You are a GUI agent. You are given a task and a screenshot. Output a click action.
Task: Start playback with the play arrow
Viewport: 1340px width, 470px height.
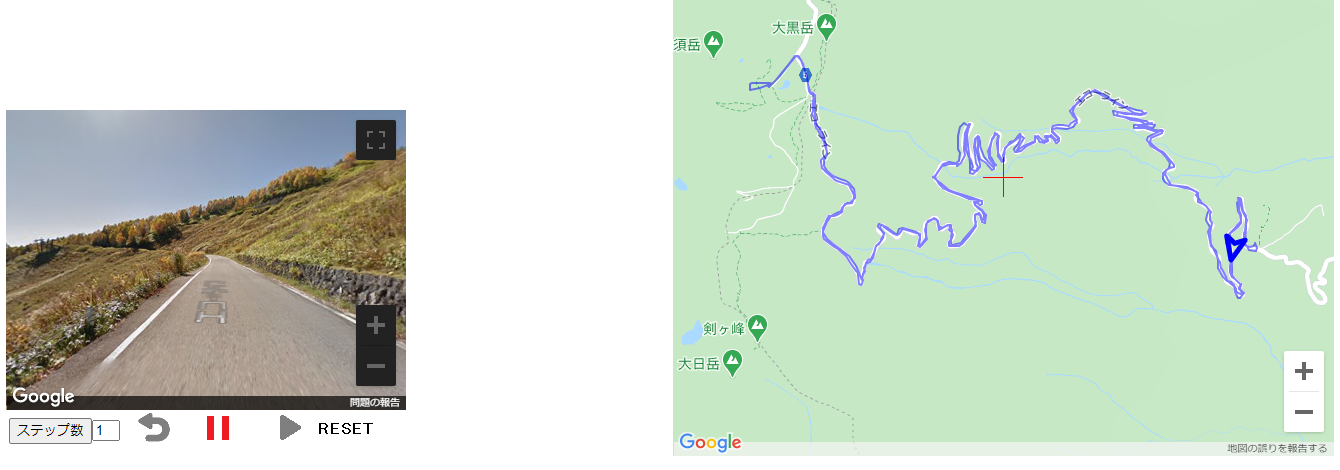pyautogui.click(x=290, y=428)
